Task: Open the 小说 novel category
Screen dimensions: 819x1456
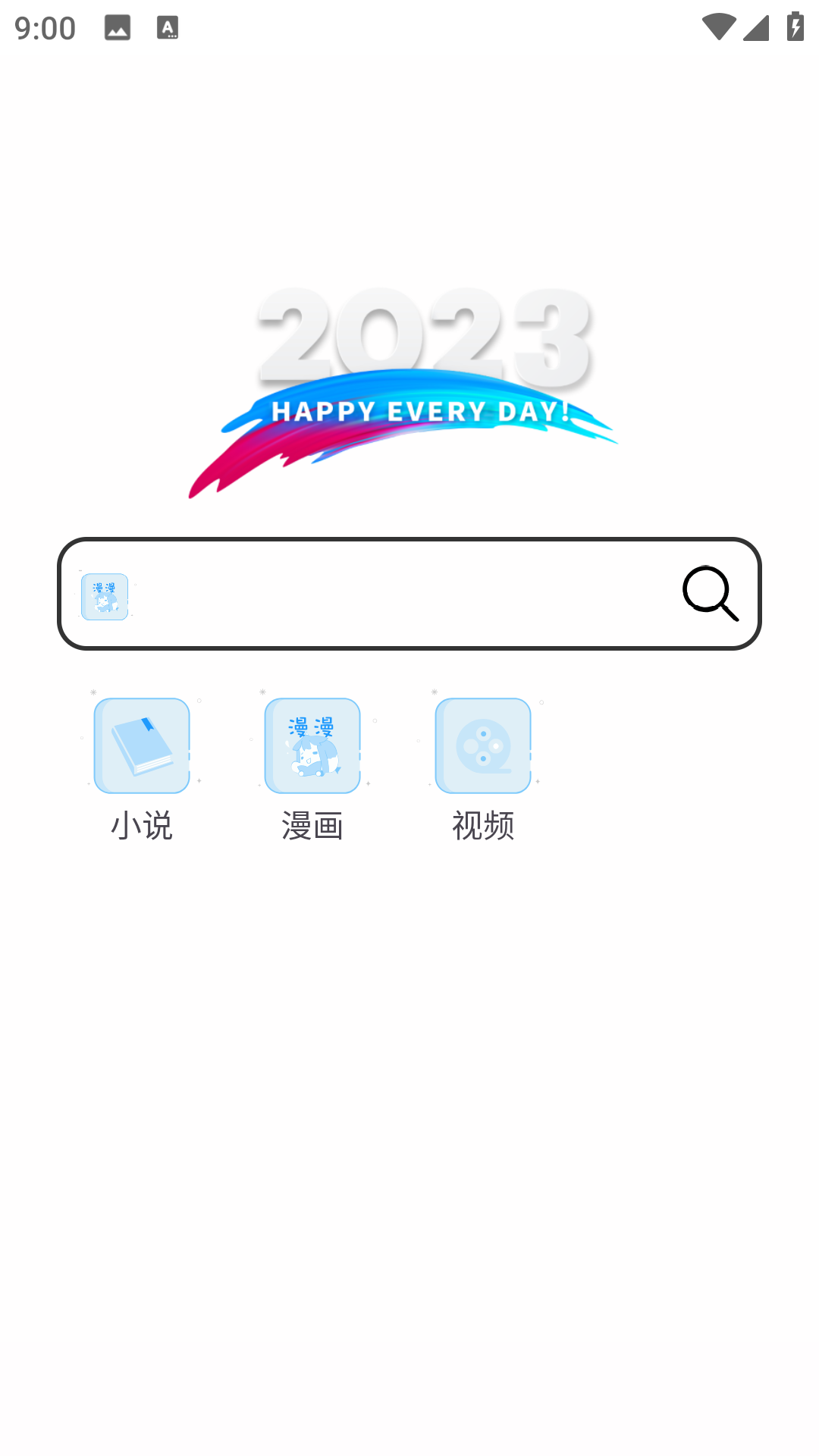Action: (x=142, y=766)
